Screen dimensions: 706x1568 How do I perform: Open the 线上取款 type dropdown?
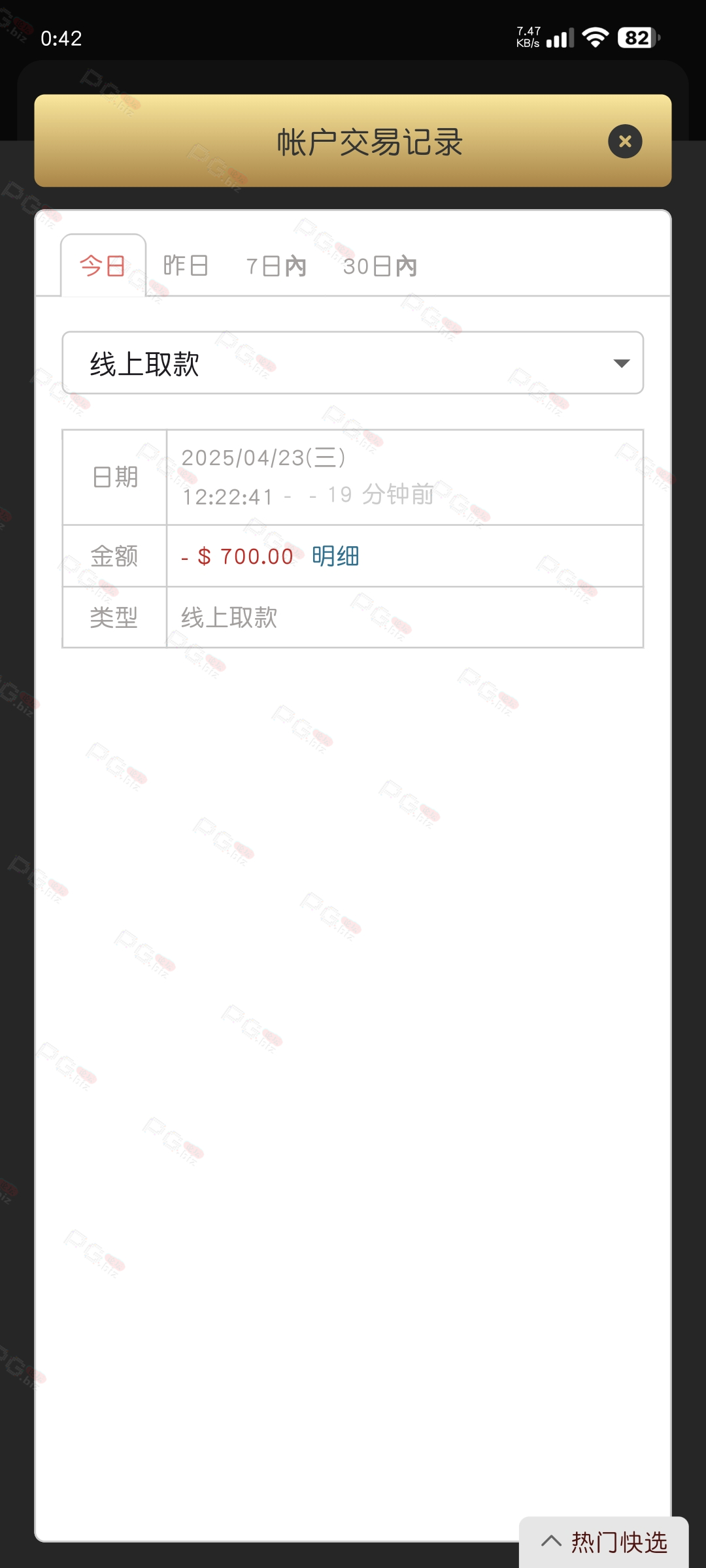pos(353,363)
